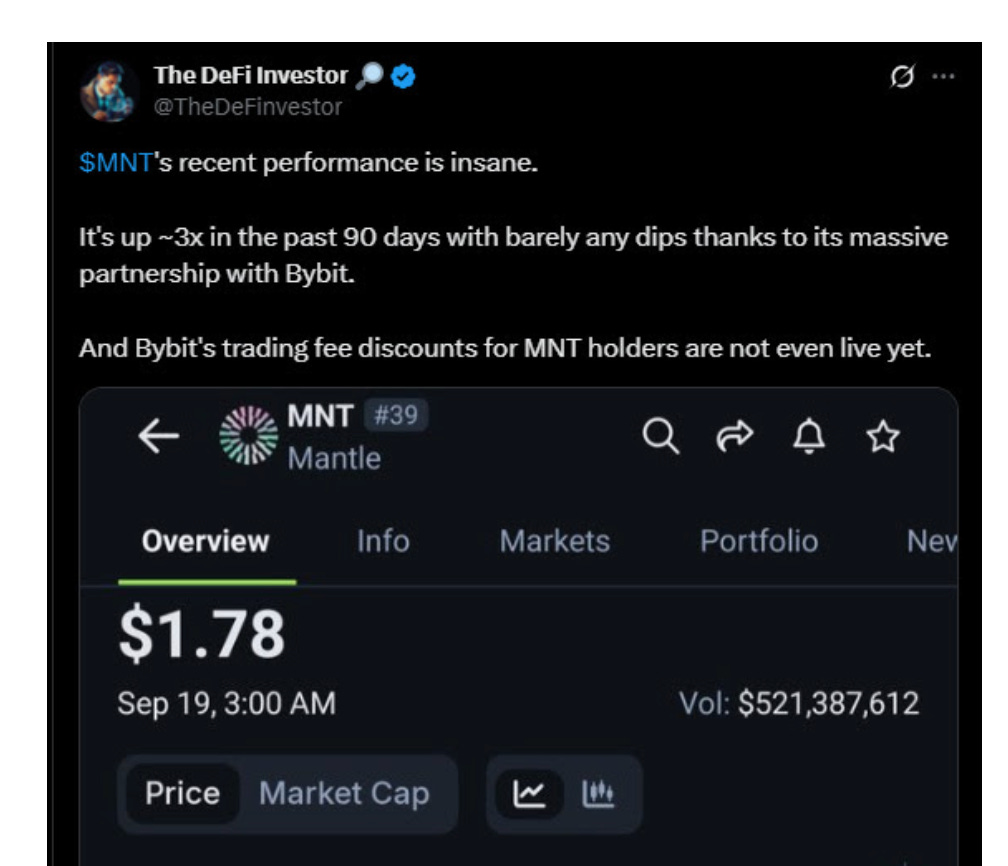Open the post's three-dot overflow menu
The image size is (1008, 866).
[x=943, y=77]
